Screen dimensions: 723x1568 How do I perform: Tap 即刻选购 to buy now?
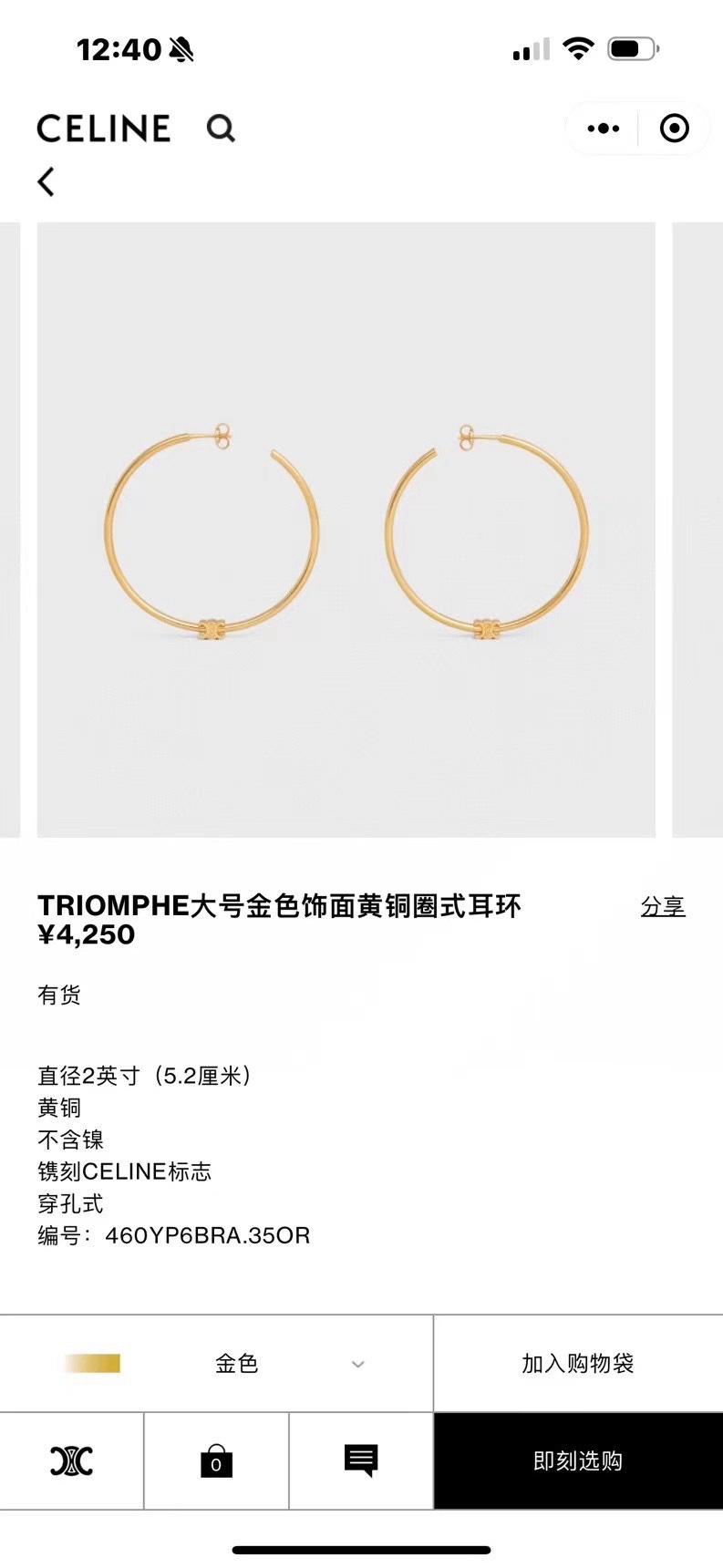[x=577, y=1460]
